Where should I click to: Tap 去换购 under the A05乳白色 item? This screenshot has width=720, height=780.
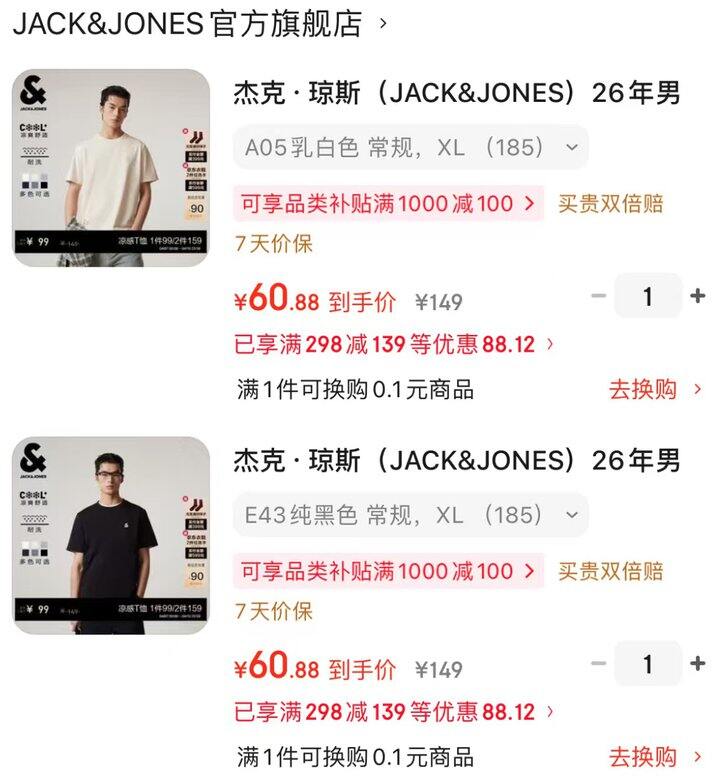click(655, 389)
